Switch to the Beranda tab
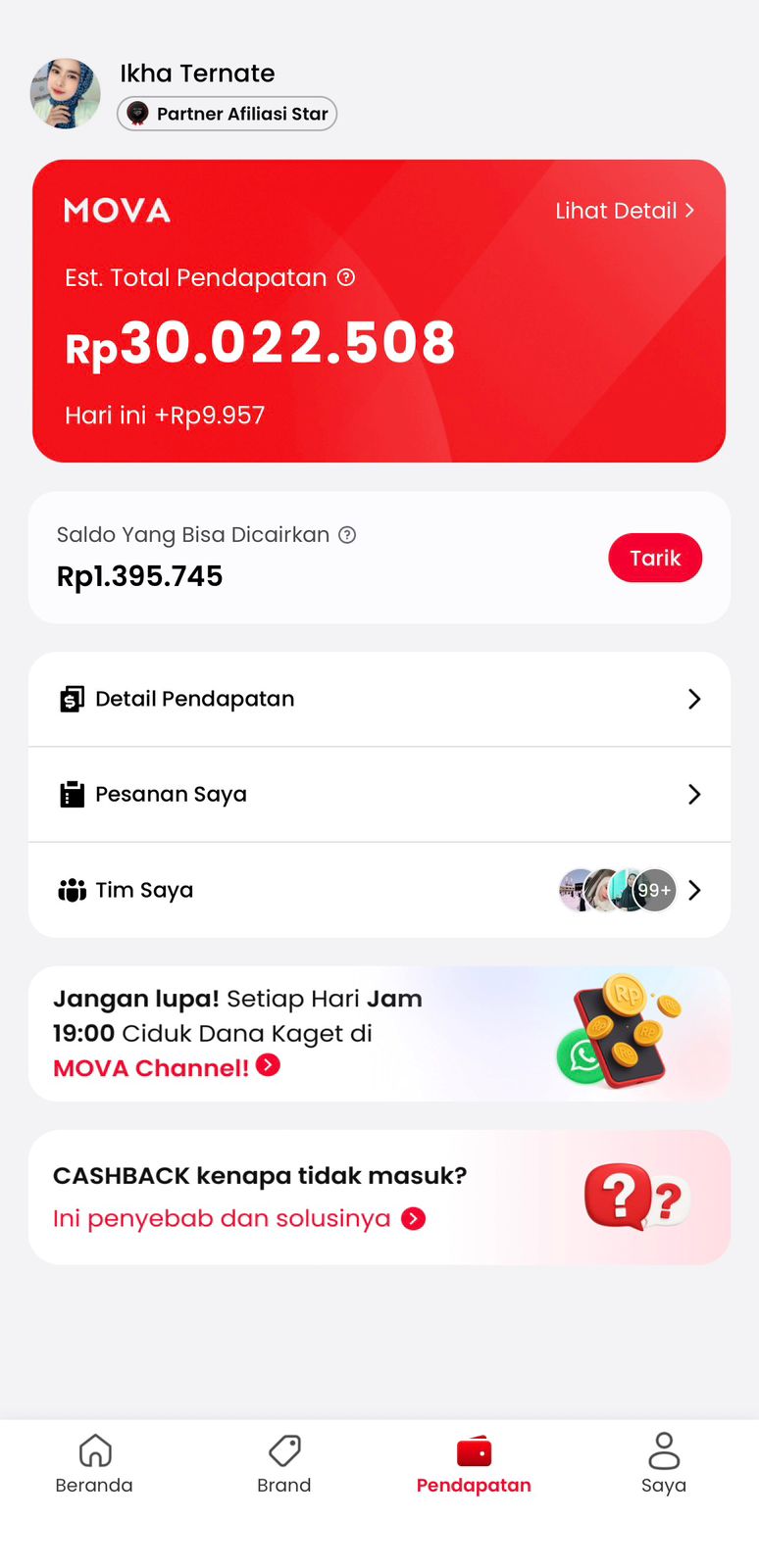 pyautogui.click(x=94, y=1464)
